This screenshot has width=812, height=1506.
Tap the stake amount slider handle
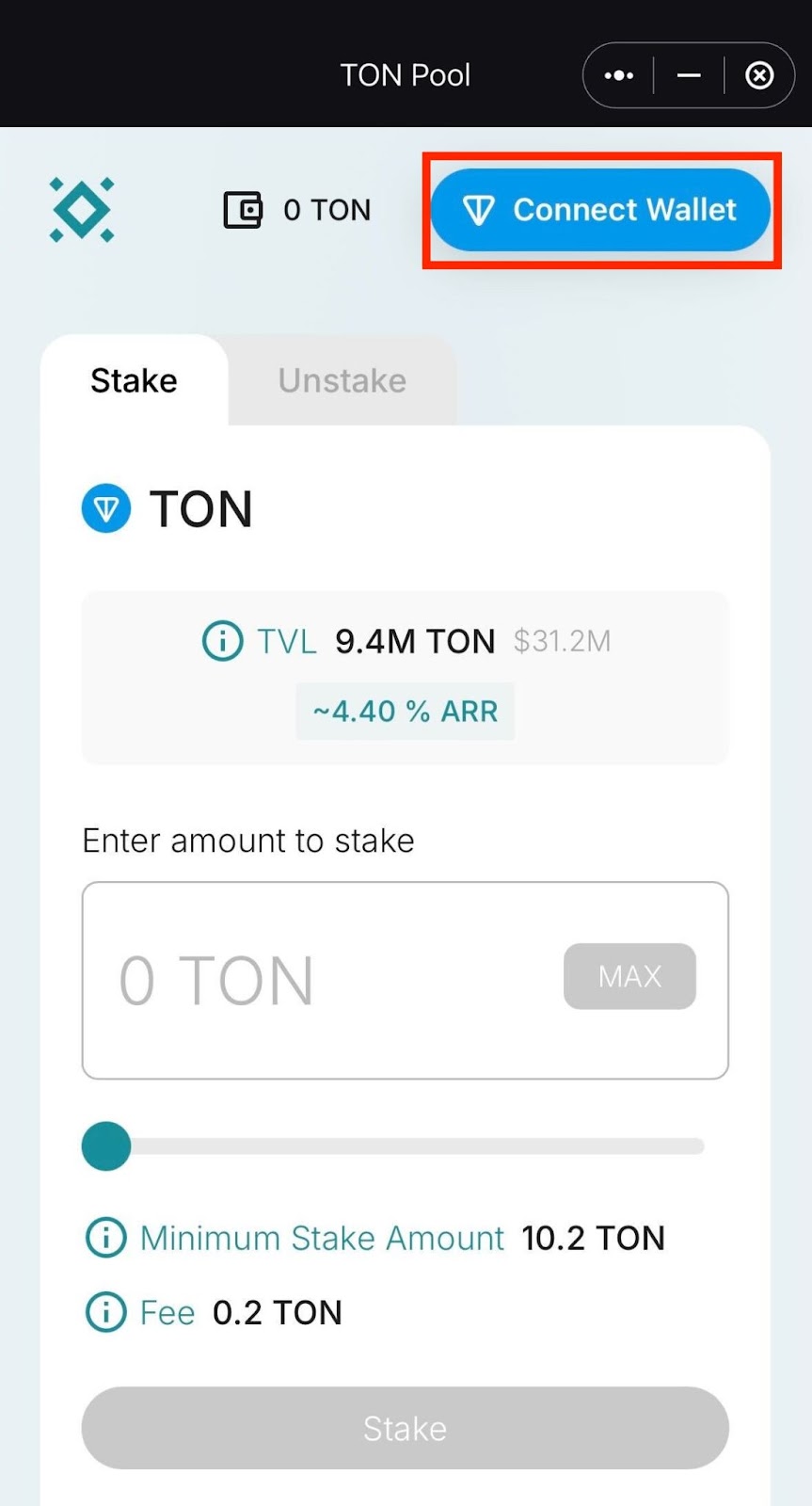[106, 1146]
